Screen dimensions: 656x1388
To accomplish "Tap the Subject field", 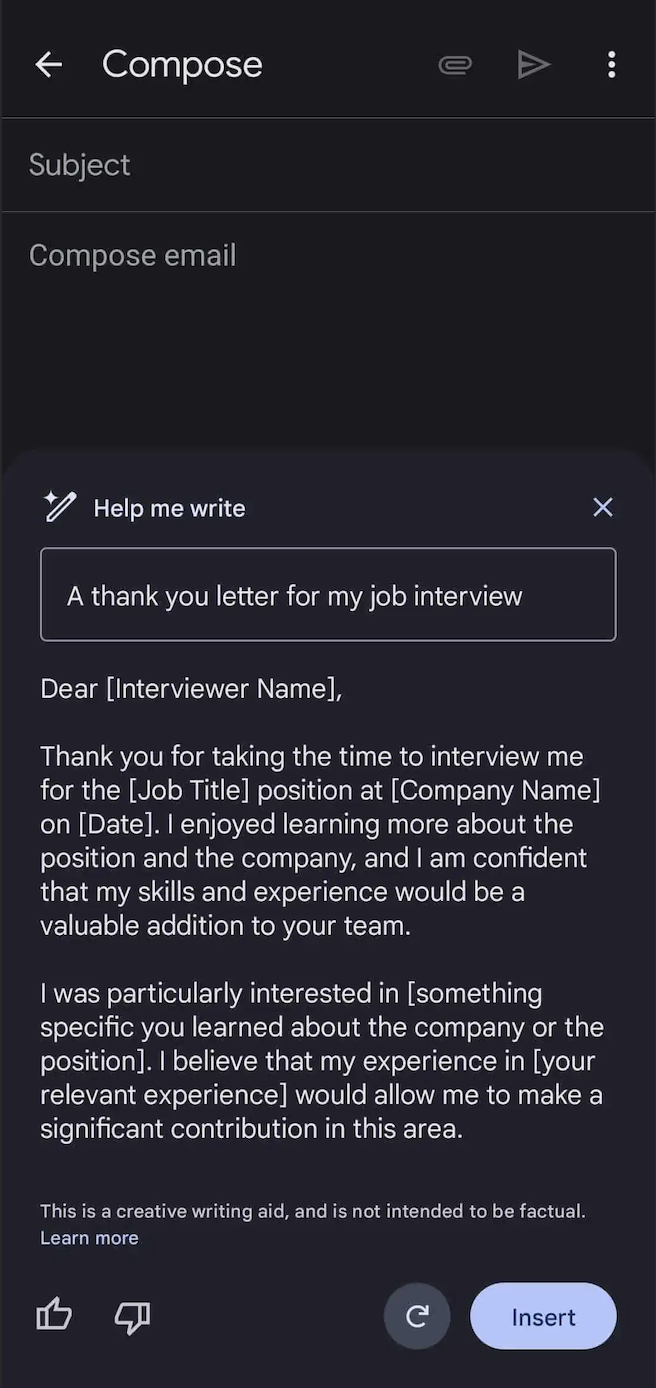I will tap(328, 165).
